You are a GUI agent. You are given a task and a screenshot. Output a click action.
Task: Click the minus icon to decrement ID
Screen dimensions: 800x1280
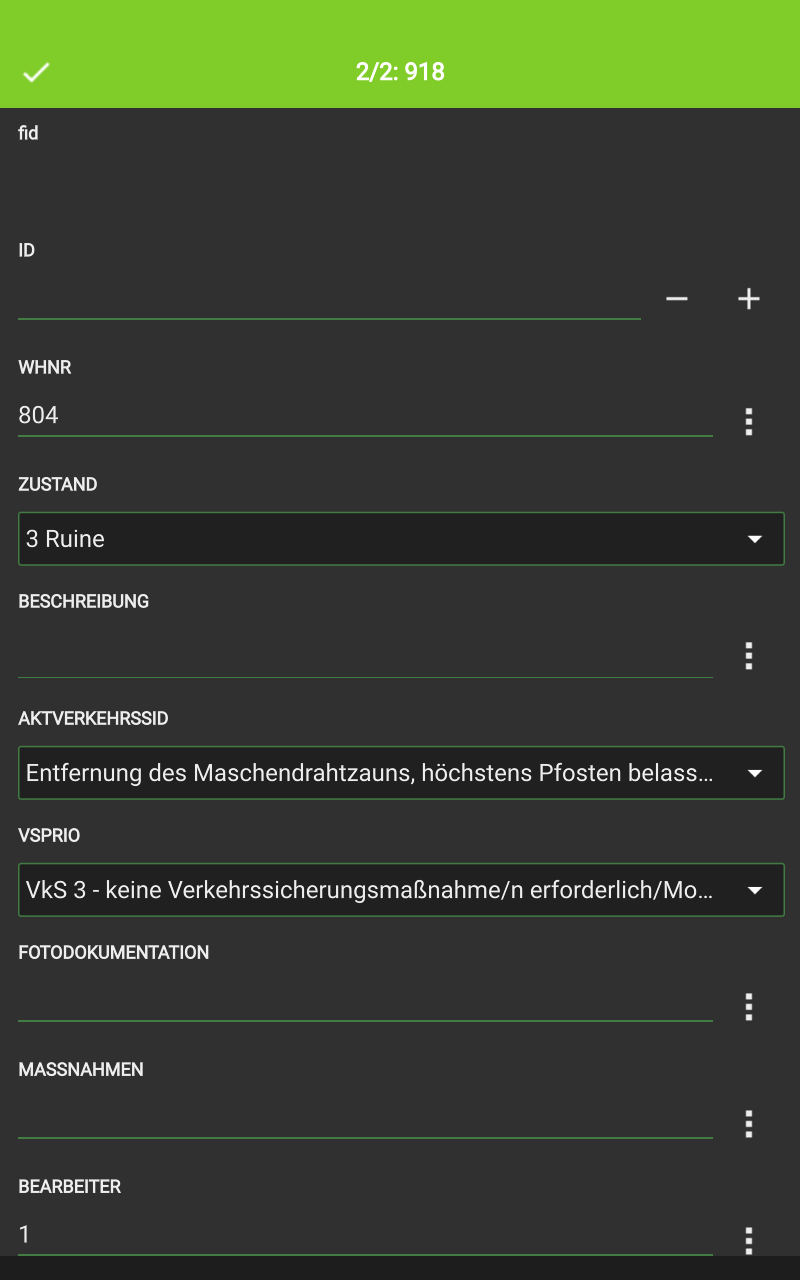pyautogui.click(x=677, y=298)
